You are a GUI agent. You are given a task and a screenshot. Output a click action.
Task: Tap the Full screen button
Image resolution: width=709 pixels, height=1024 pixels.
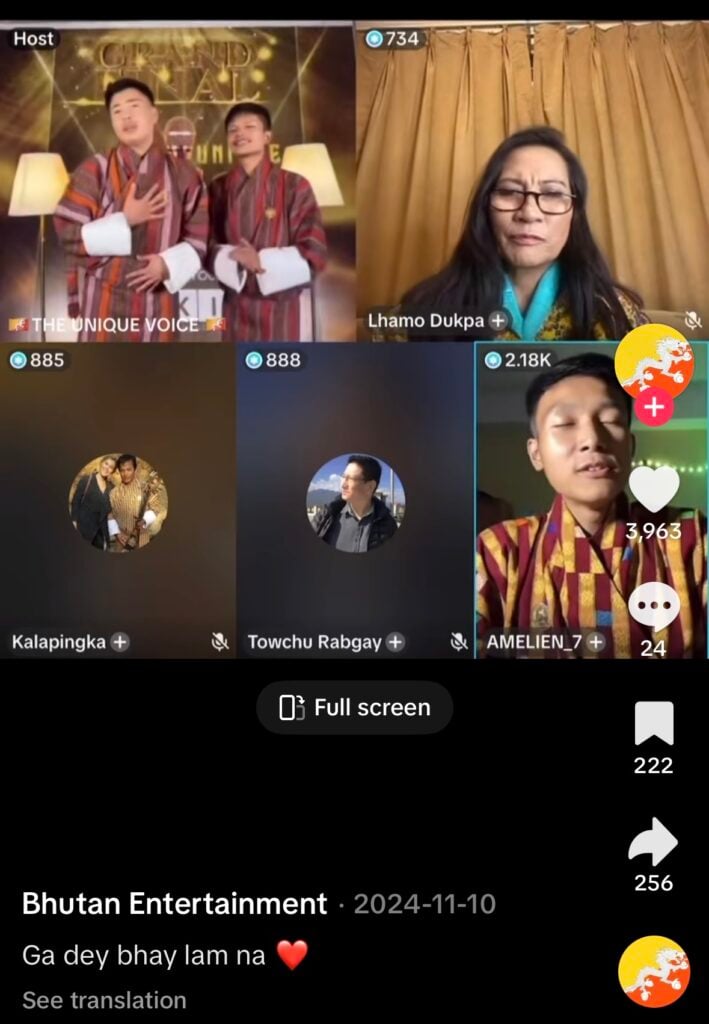[x=355, y=708]
